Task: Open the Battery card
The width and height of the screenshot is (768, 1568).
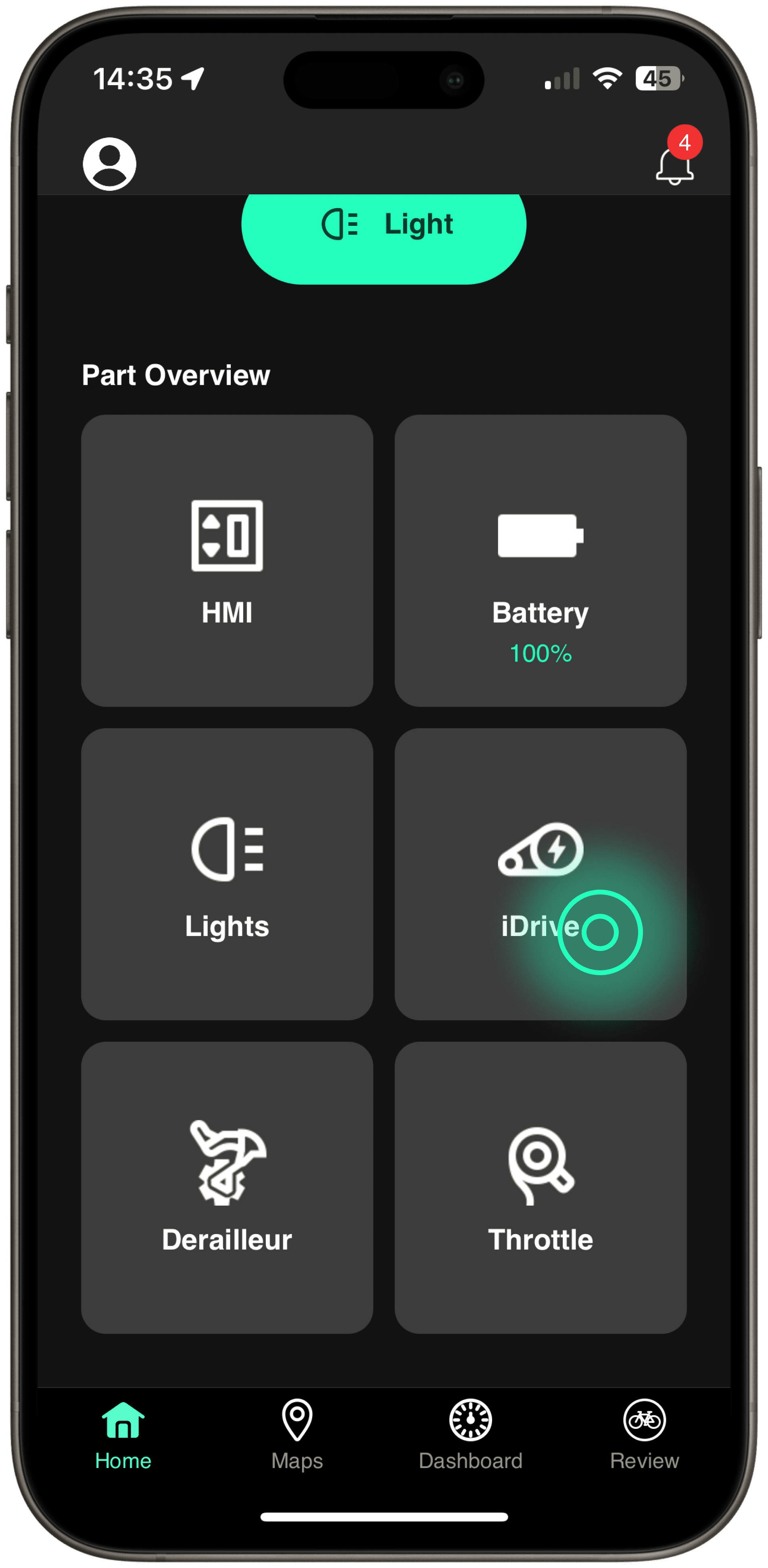Action: (540, 561)
